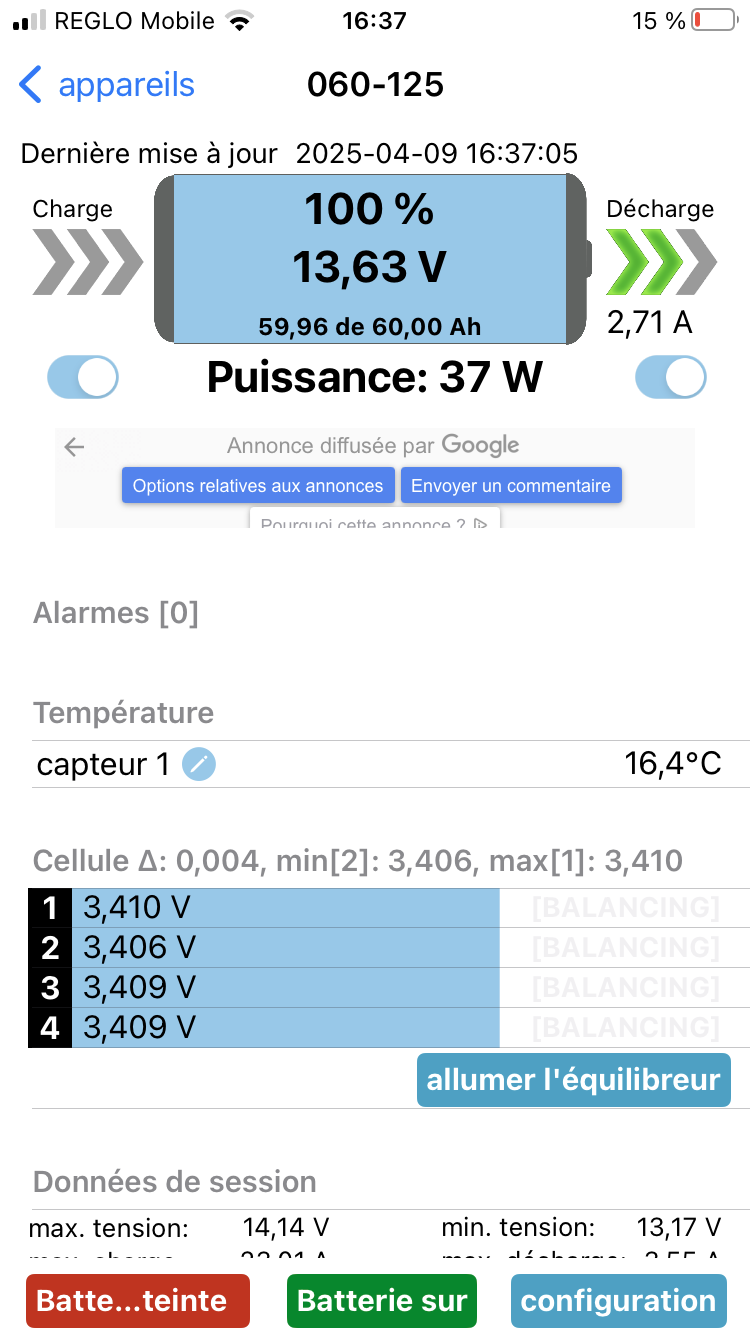Tap the ad's back arrow
The image size is (750, 1334).
tap(74, 447)
